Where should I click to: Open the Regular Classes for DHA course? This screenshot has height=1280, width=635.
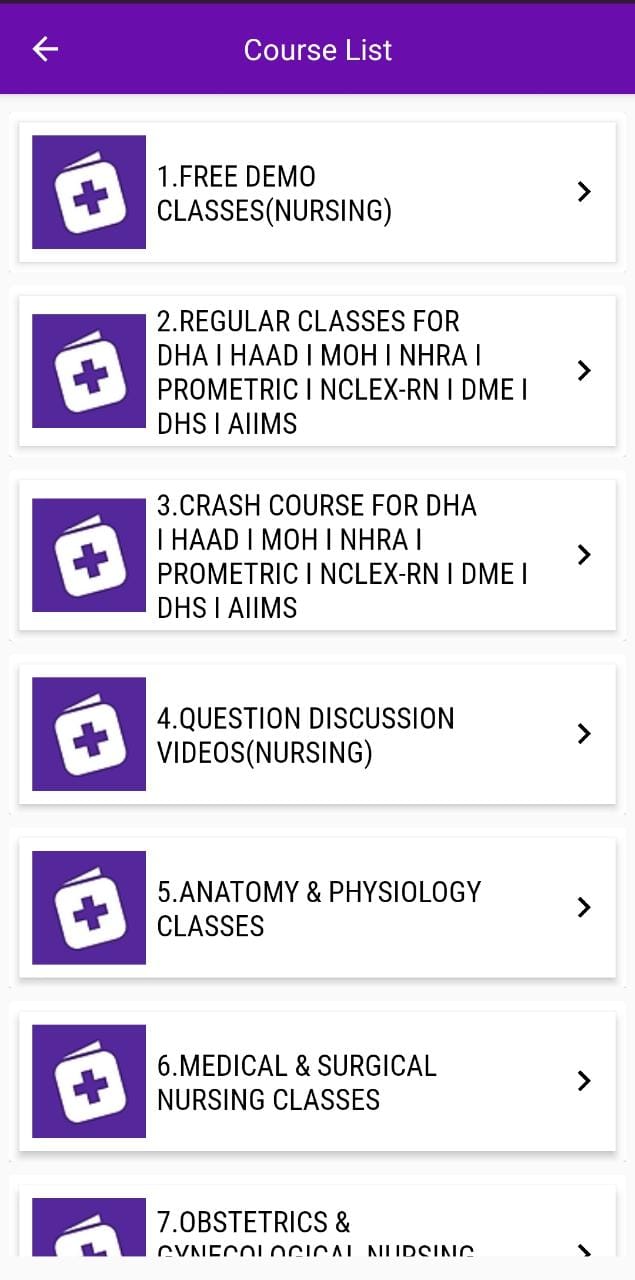(x=317, y=371)
